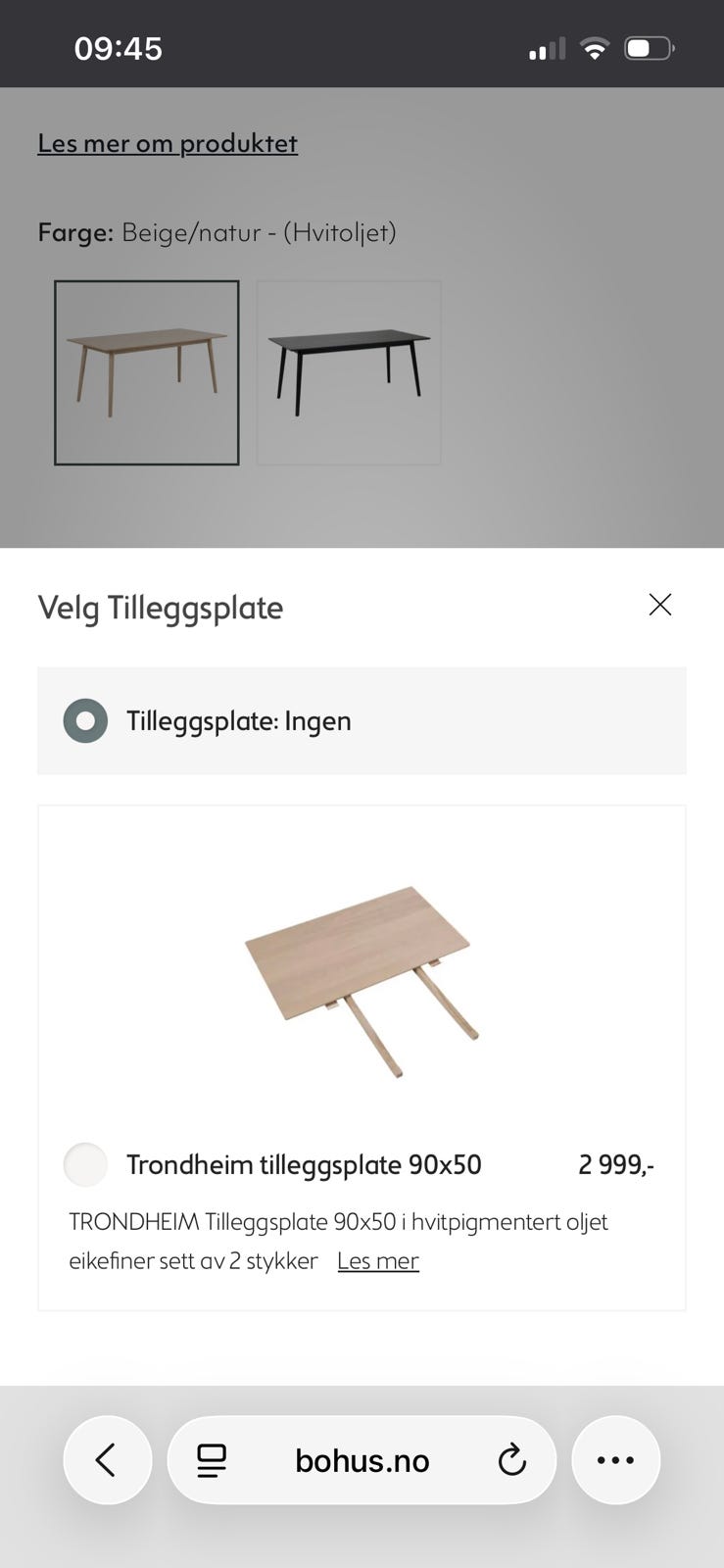
Task: Reload the page with the refresh icon
Action: (x=512, y=1459)
